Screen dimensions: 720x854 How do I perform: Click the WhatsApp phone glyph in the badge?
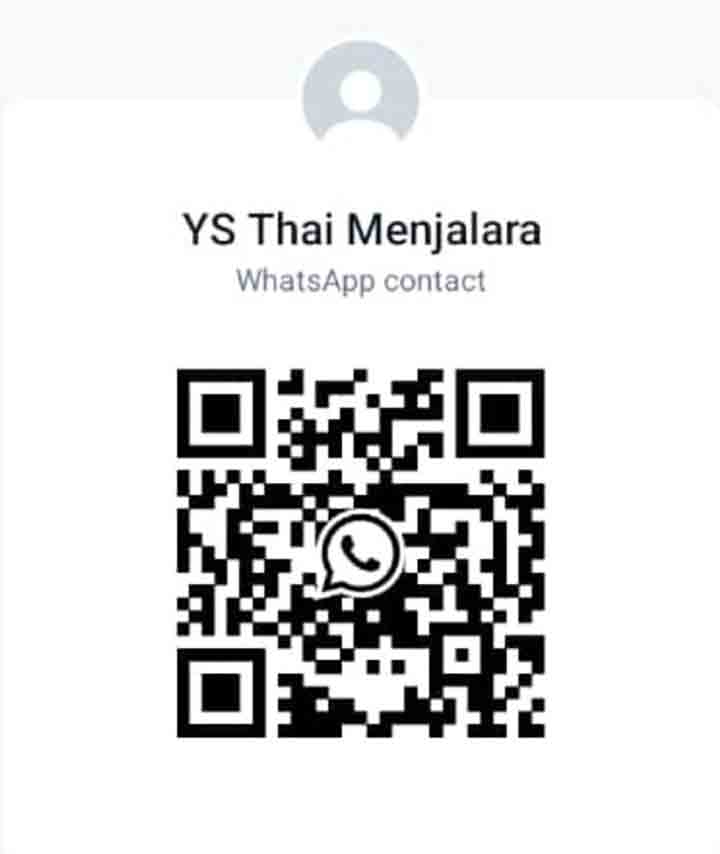357,551
